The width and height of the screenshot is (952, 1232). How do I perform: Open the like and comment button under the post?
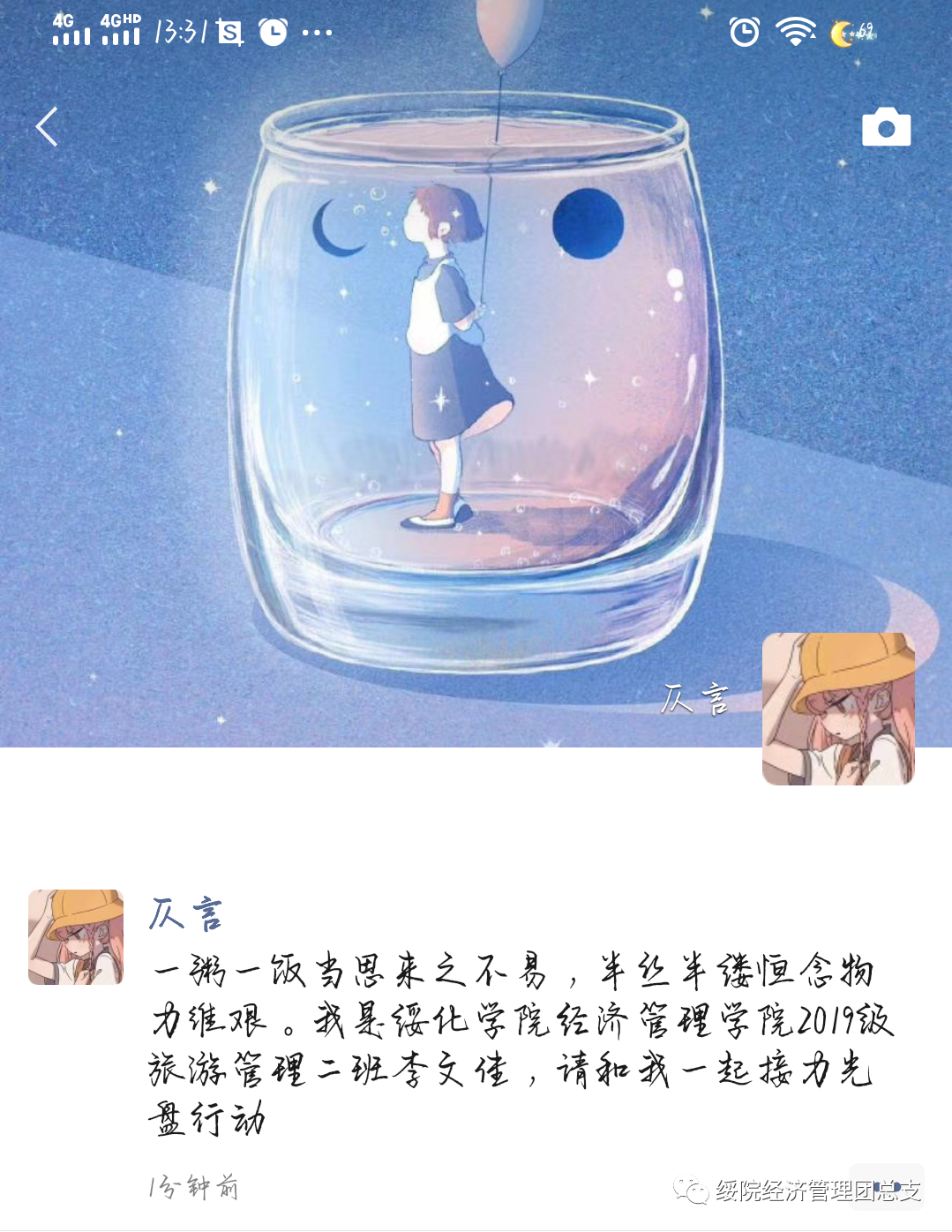tap(886, 1187)
